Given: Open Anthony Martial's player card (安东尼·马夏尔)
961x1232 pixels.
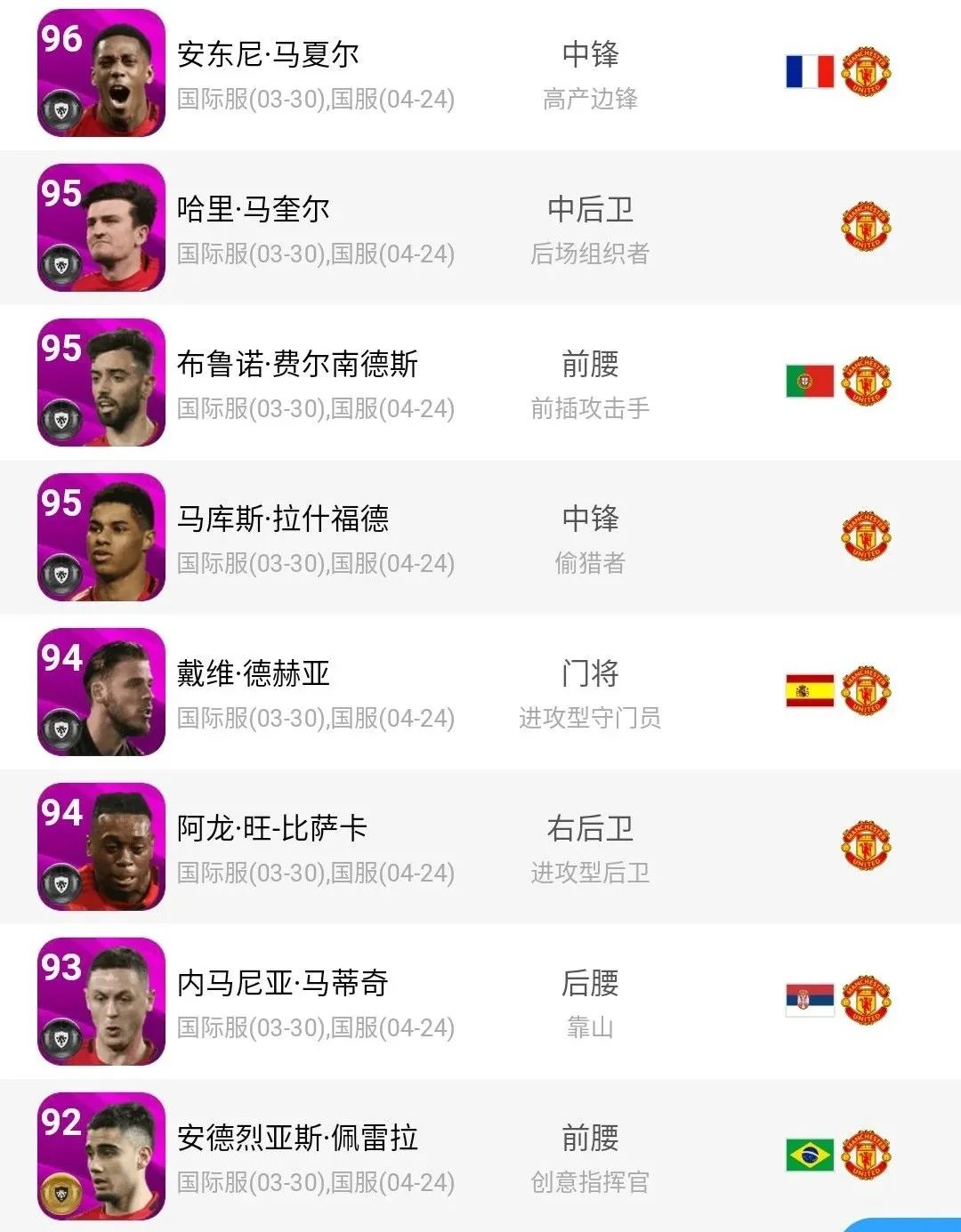Looking at the screenshot, I should click(267, 55).
